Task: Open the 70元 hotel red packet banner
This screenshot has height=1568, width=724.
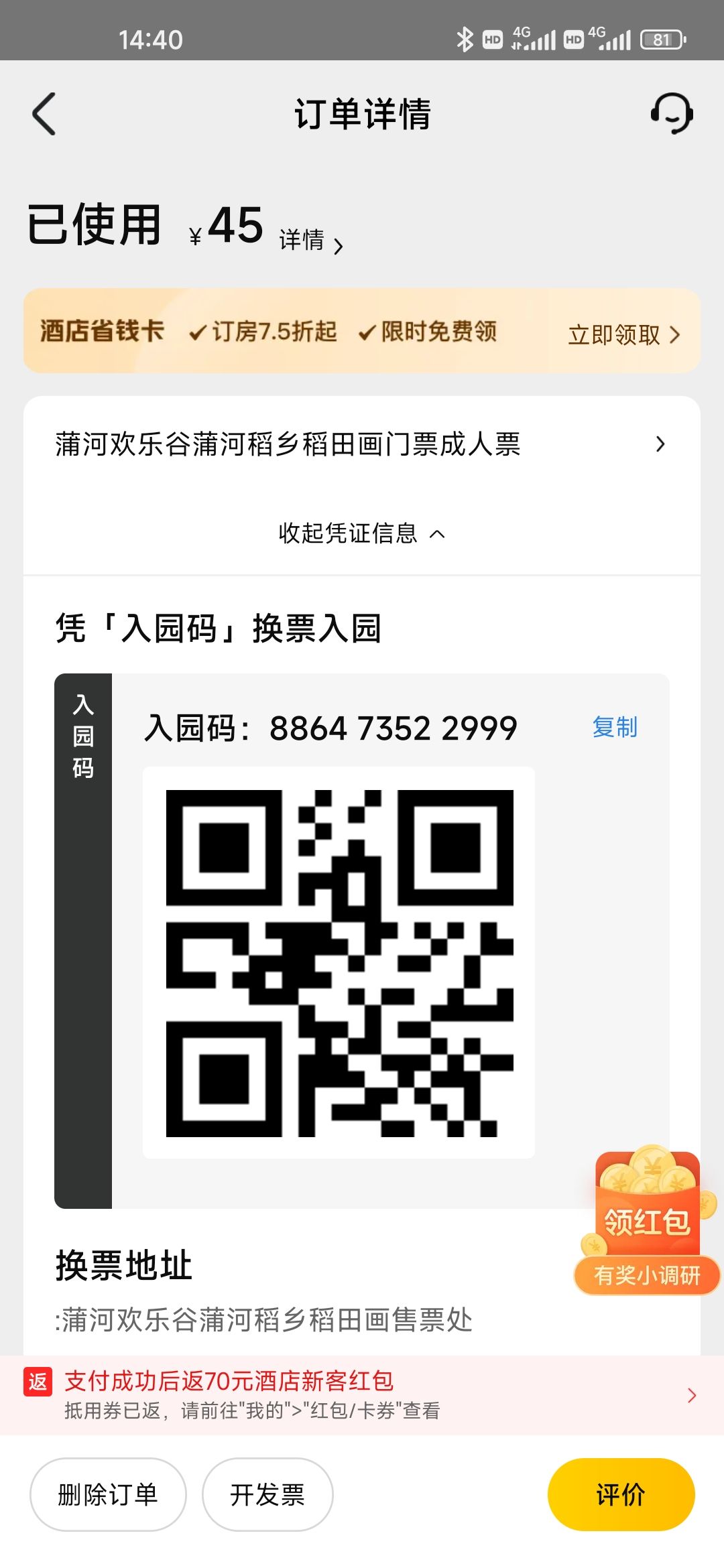Action: [x=361, y=1394]
